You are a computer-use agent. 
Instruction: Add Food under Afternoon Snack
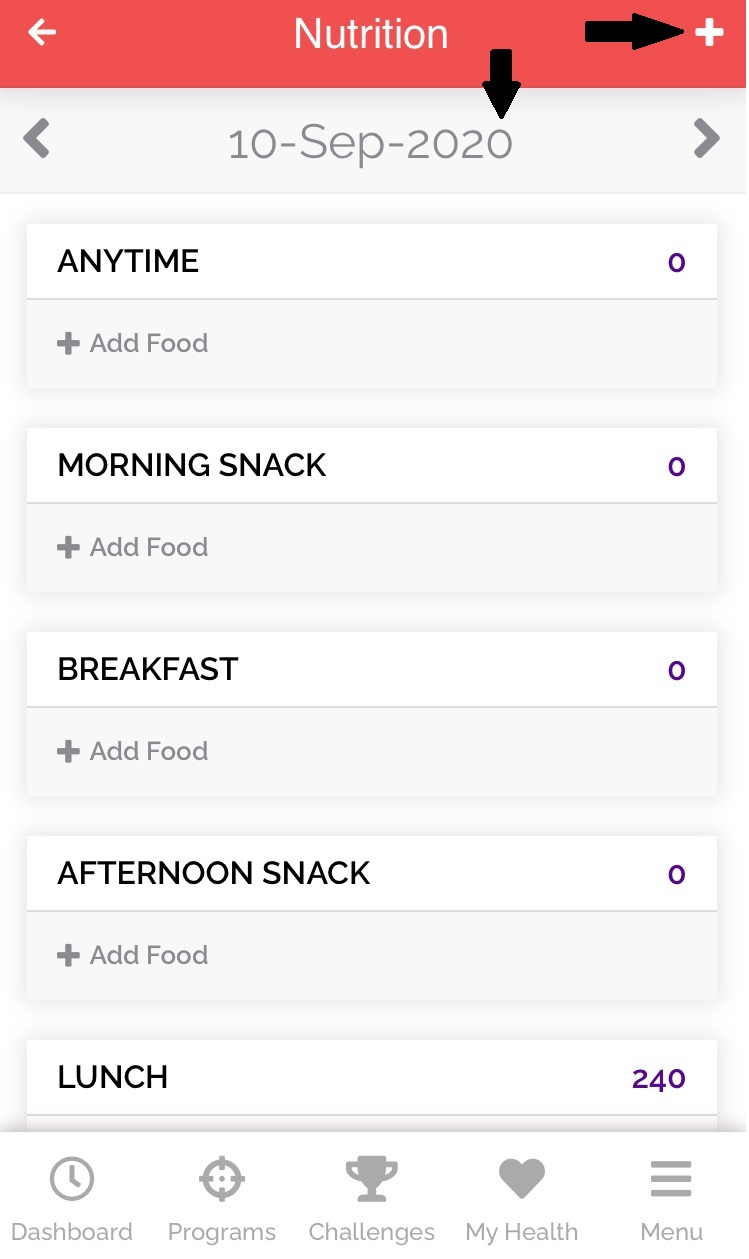(x=133, y=955)
